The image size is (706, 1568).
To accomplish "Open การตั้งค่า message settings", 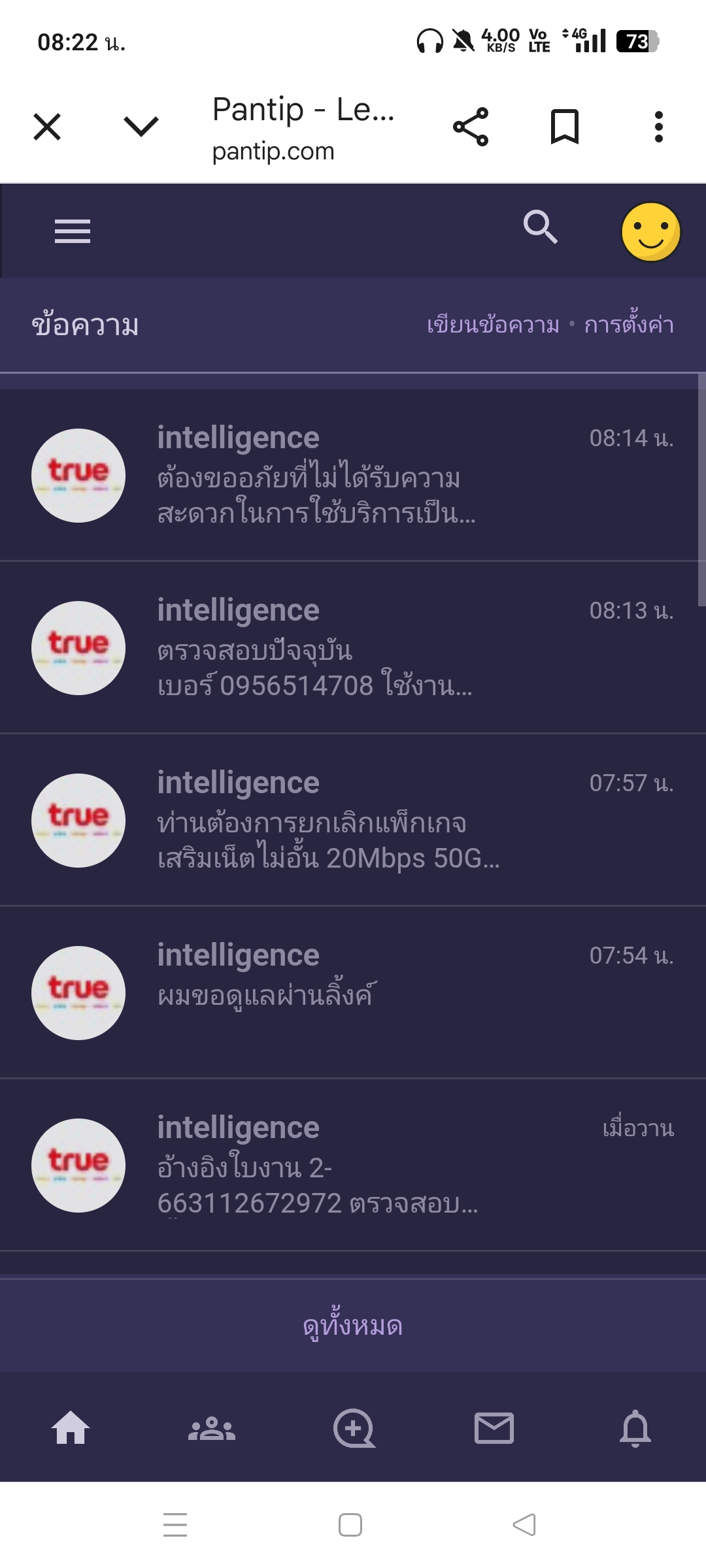I will tap(629, 325).
